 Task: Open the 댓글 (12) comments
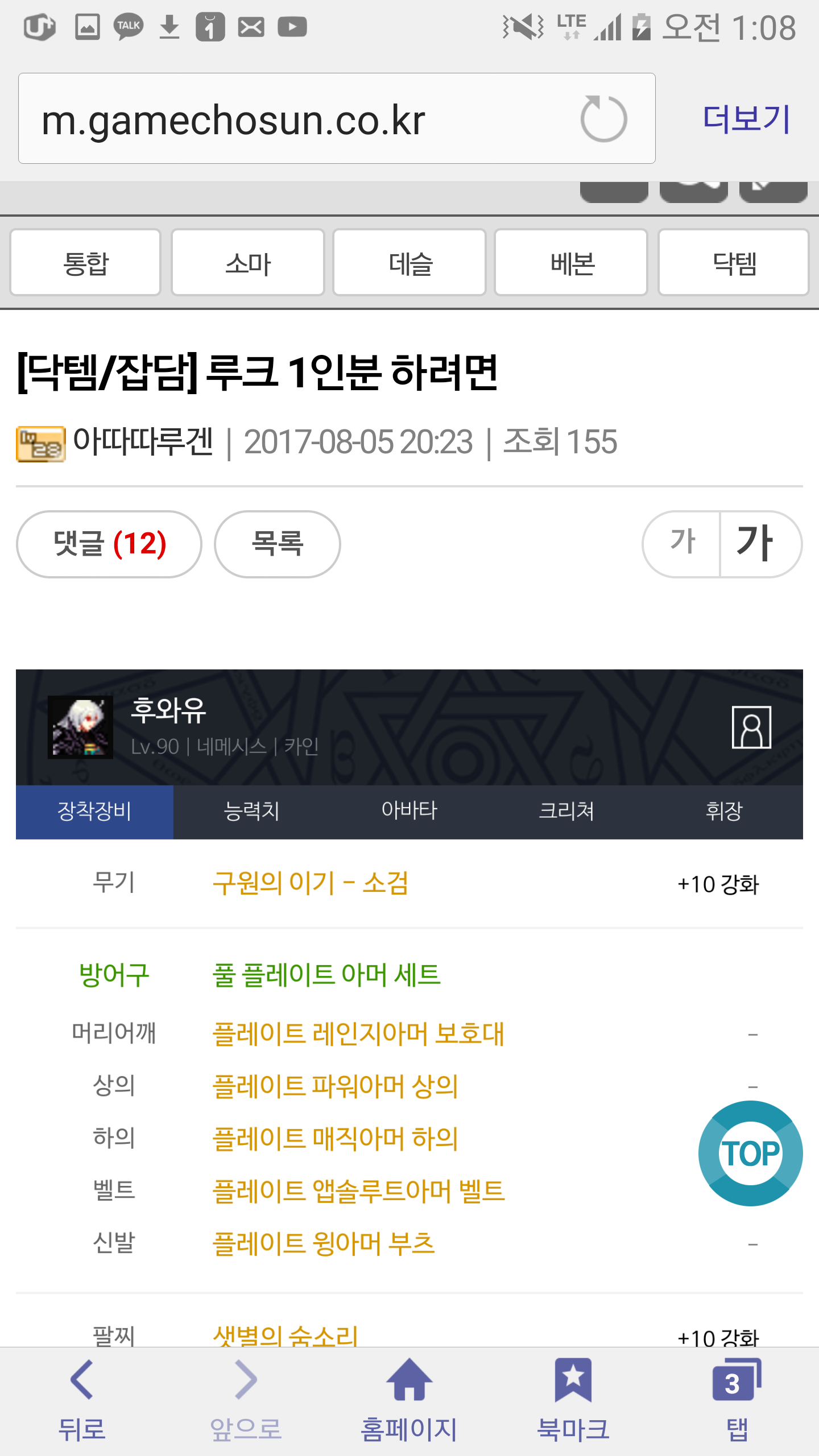coord(109,544)
